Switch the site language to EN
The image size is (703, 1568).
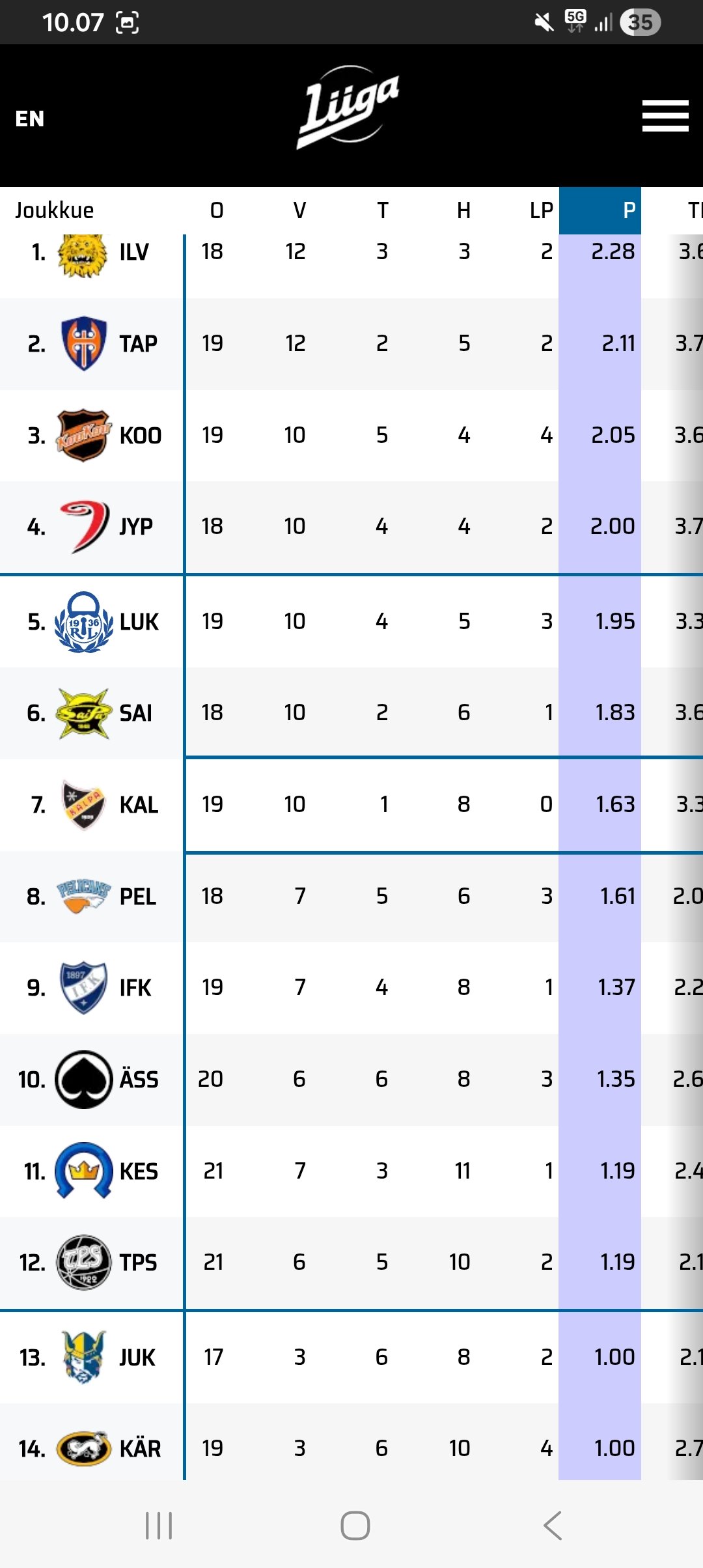pyautogui.click(x=30, y=119)
